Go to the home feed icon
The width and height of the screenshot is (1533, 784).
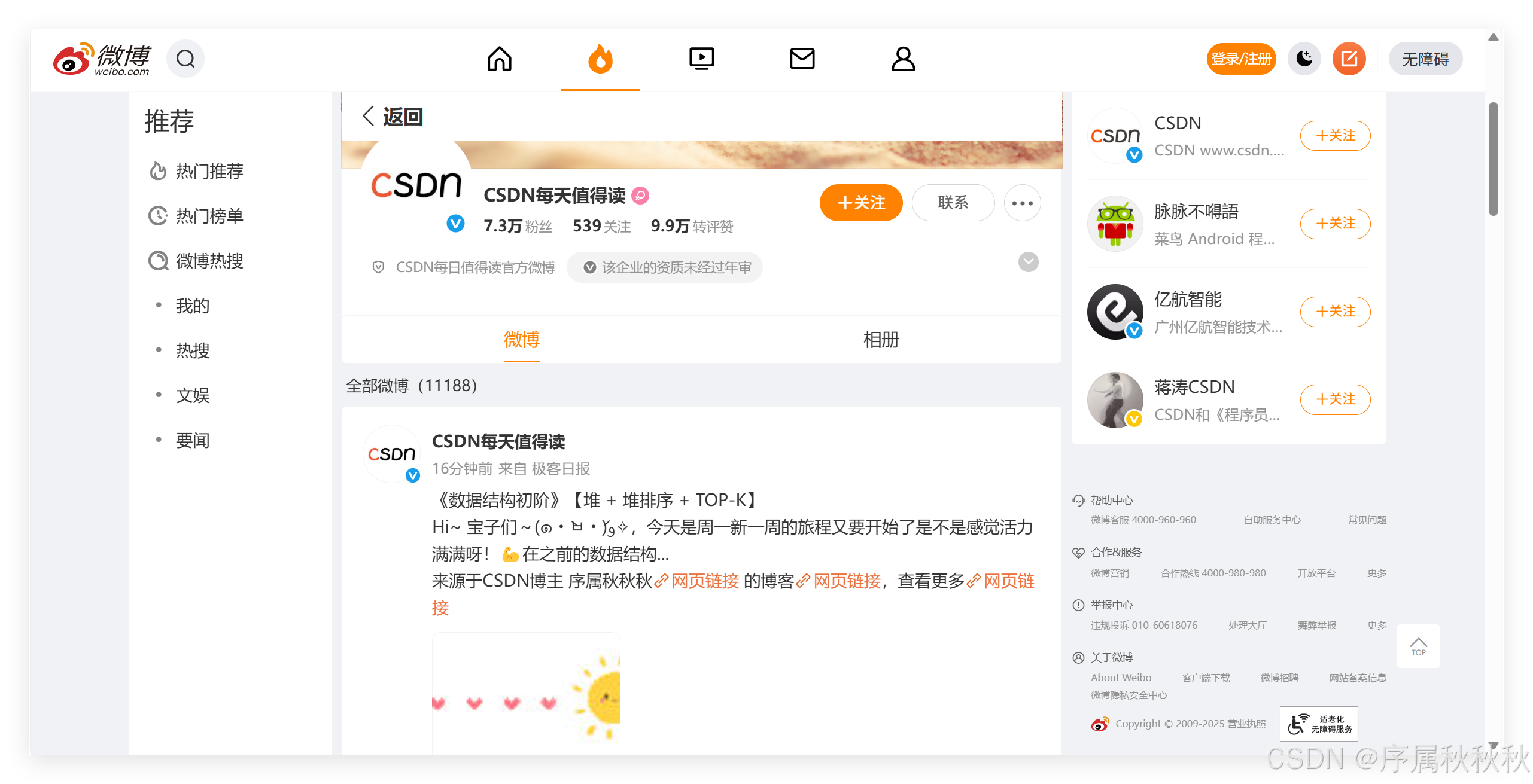pyautogui.click(x=500, y=59)
